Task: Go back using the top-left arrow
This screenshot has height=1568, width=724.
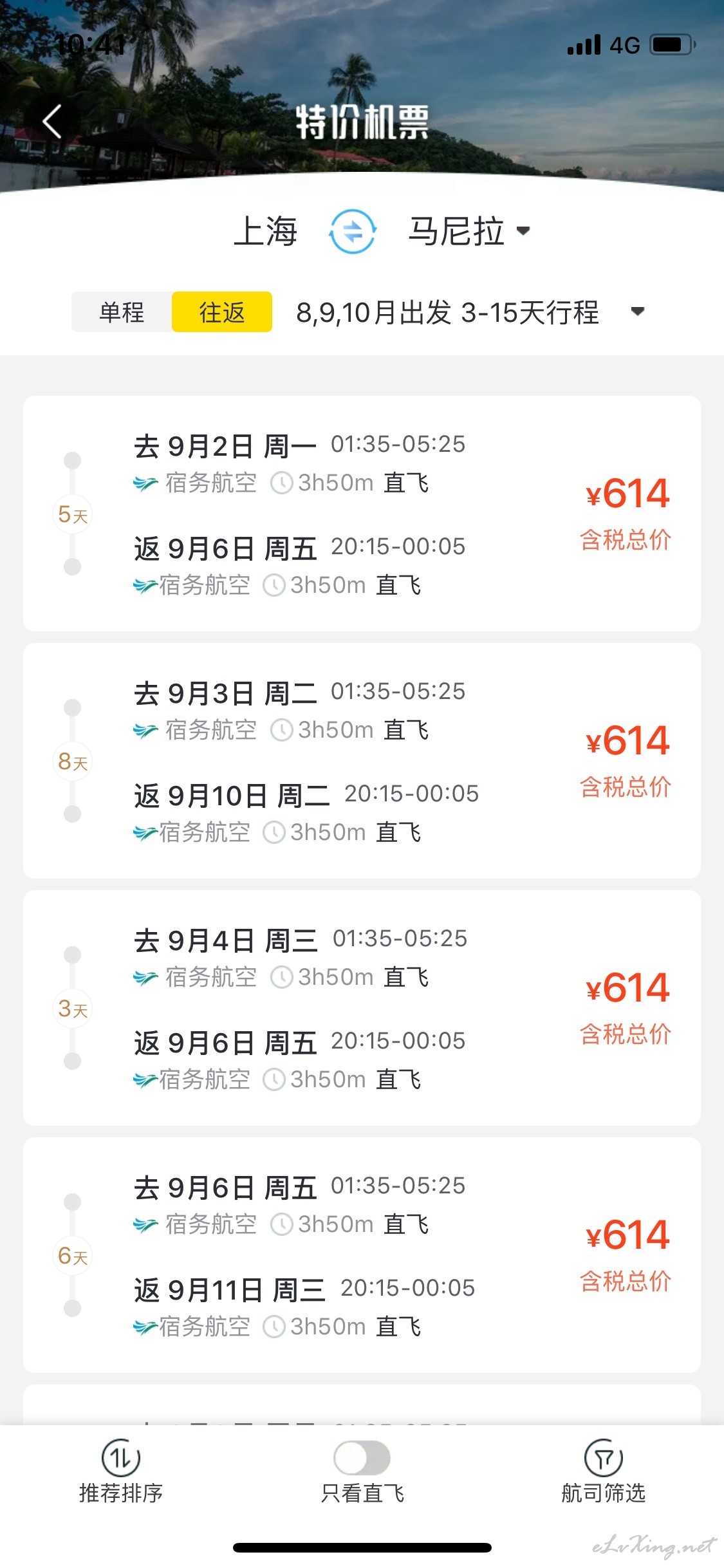Action: pos(52,121)
